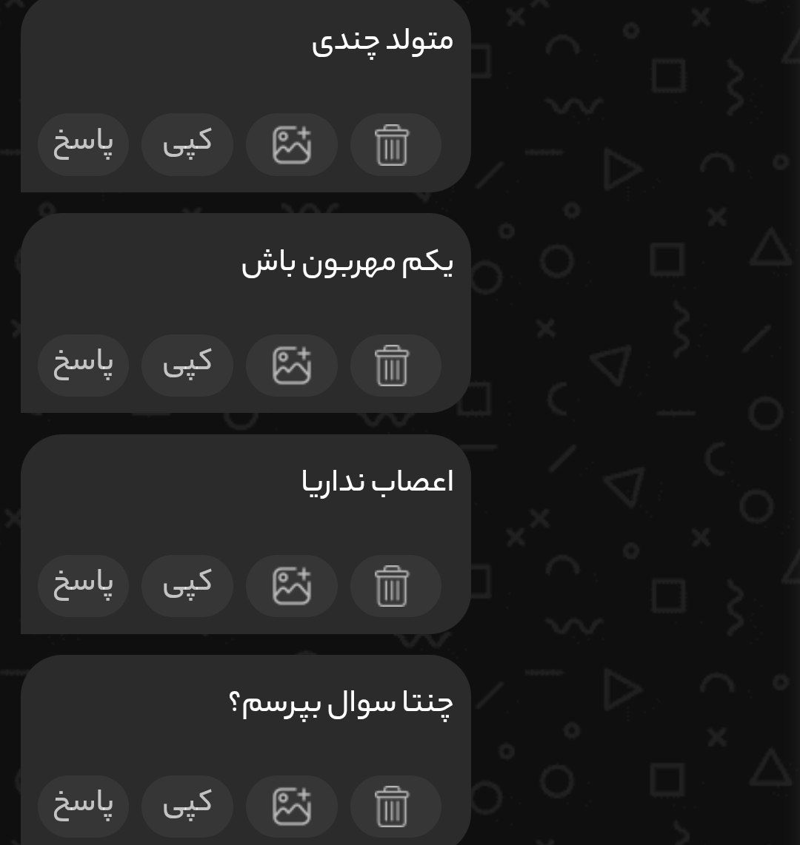
Task: Reply to the message 'یکم مهربون باش'
Action: tap(84, 365)
